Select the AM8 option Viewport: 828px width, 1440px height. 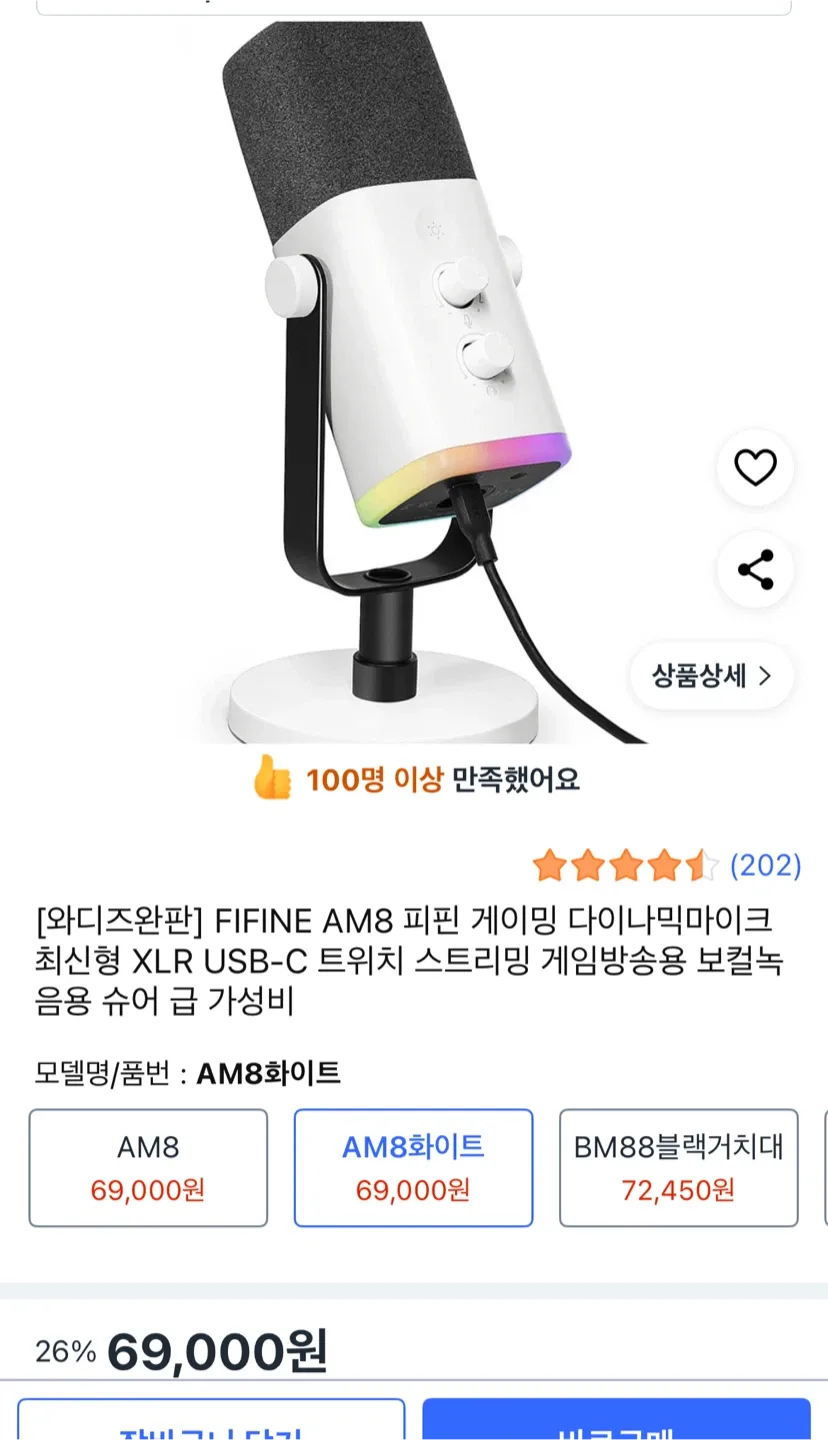(148, 1167)
